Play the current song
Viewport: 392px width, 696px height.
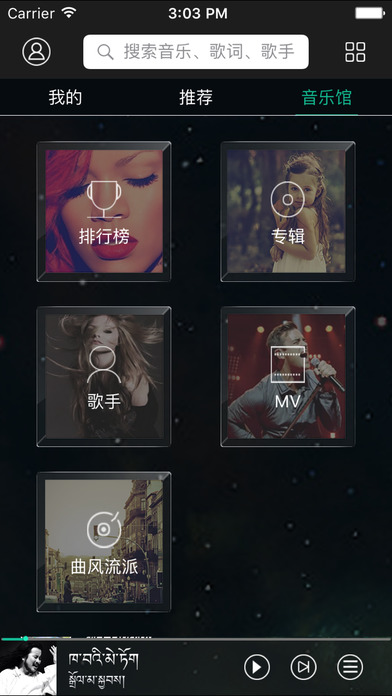(257, 667)
